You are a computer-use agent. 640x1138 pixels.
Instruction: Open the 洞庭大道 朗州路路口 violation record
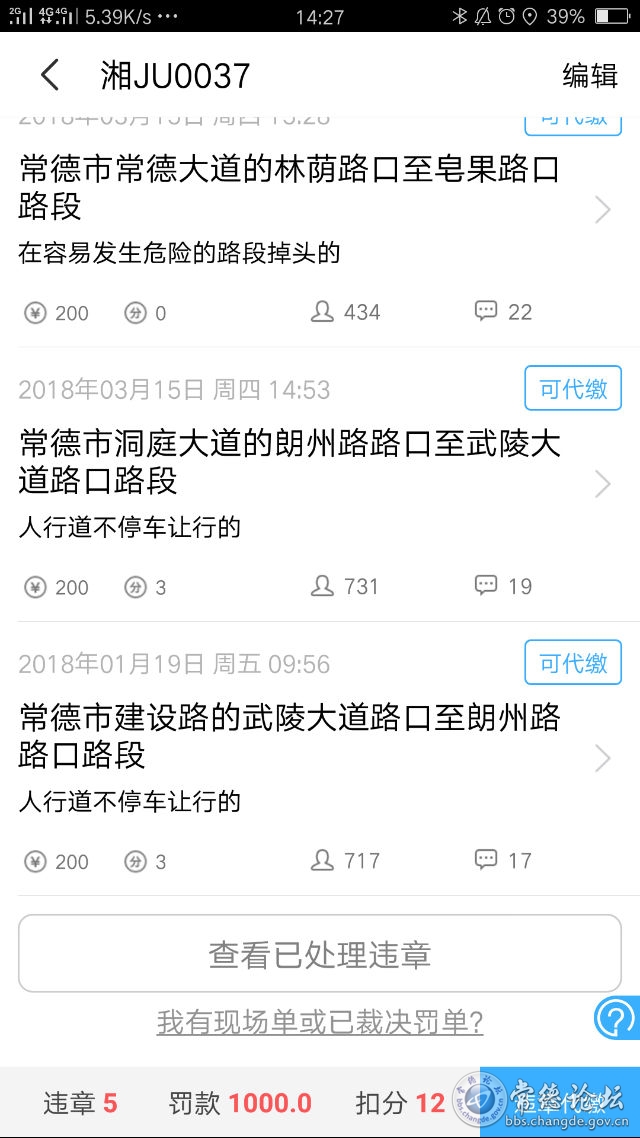(320, 484)
